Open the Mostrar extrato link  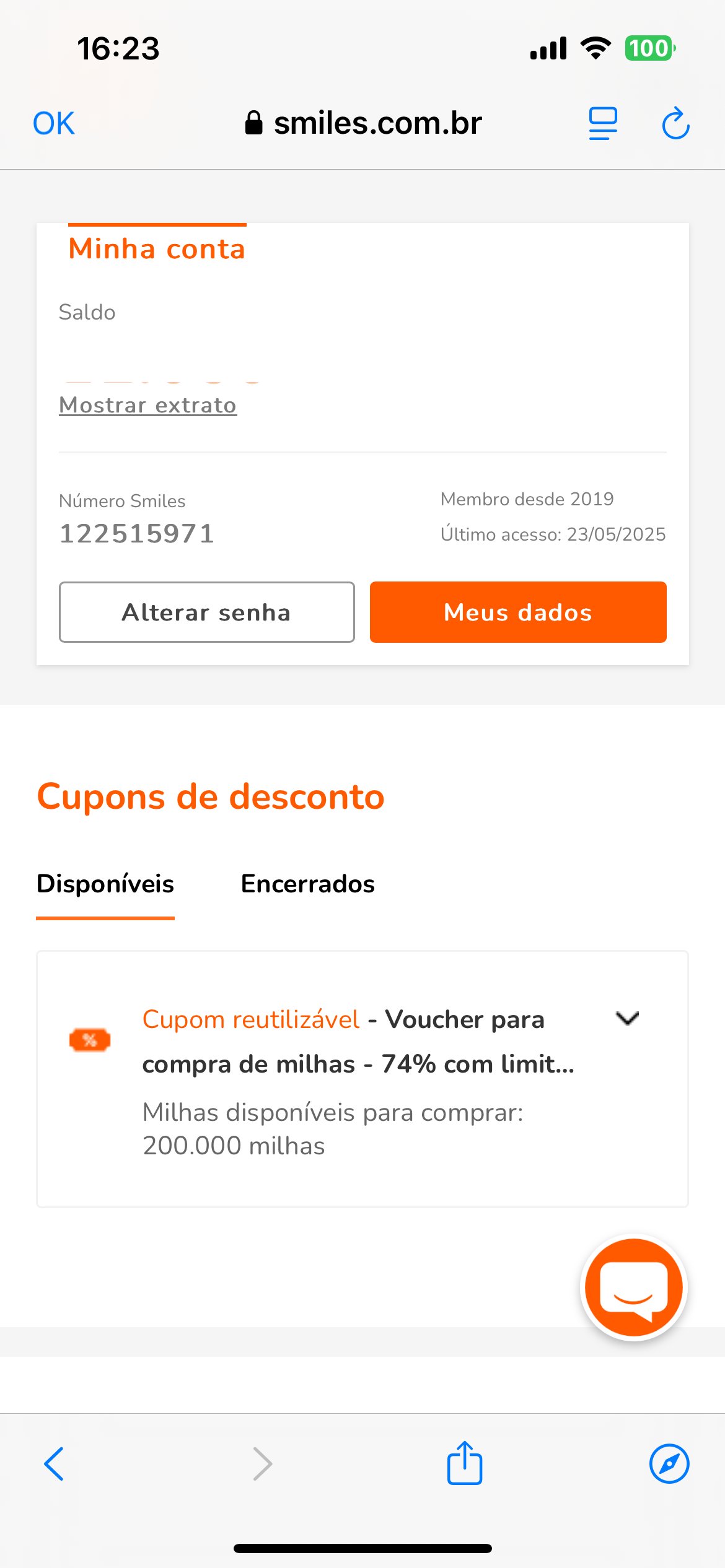(x=148, y=405)
